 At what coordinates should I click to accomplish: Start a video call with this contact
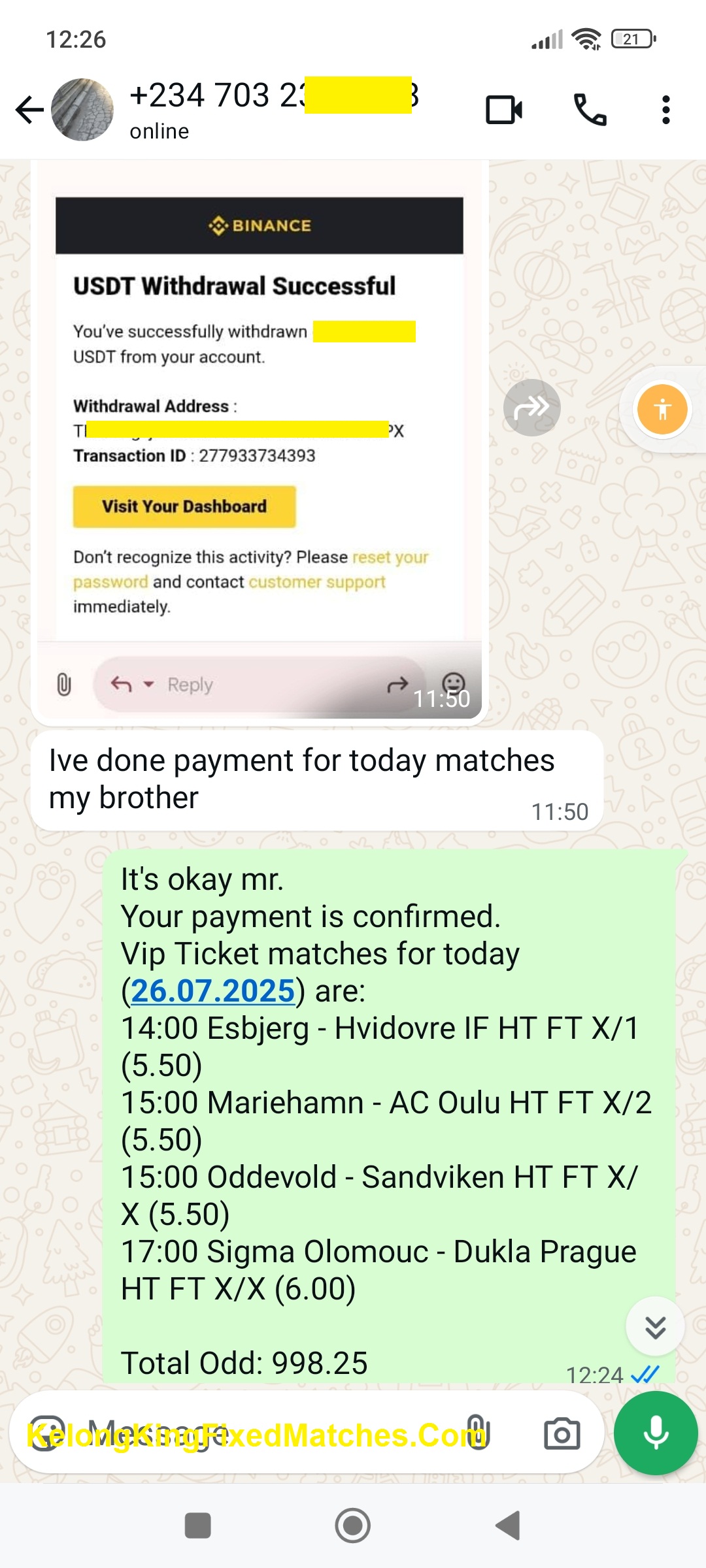(503, 110)
